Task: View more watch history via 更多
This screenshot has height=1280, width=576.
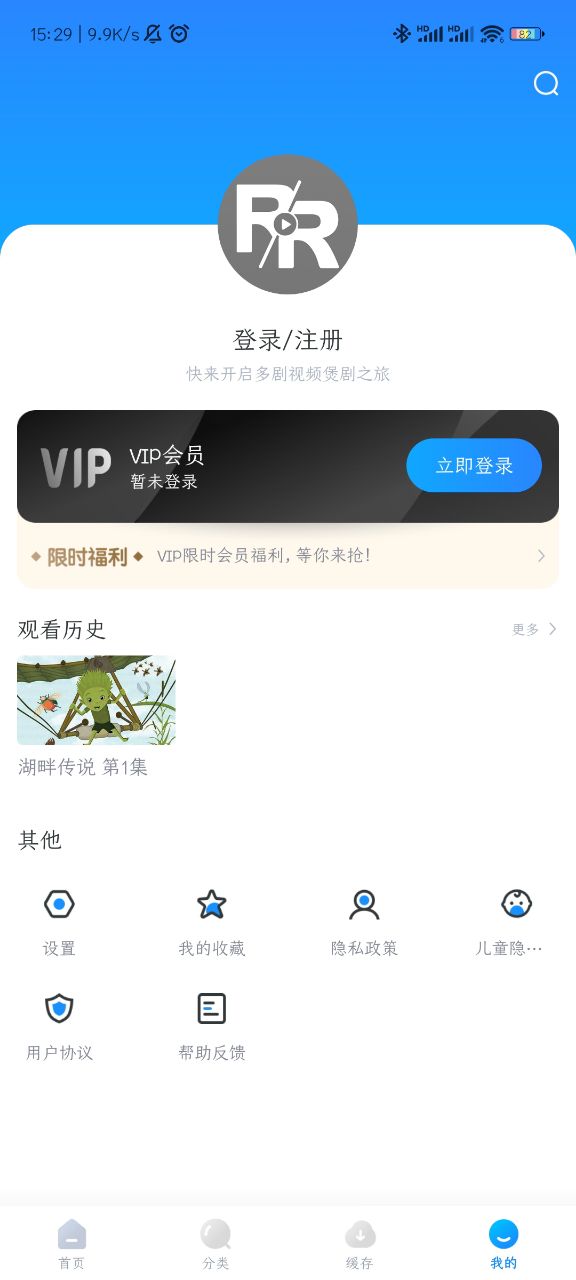Action: (535, 629)
